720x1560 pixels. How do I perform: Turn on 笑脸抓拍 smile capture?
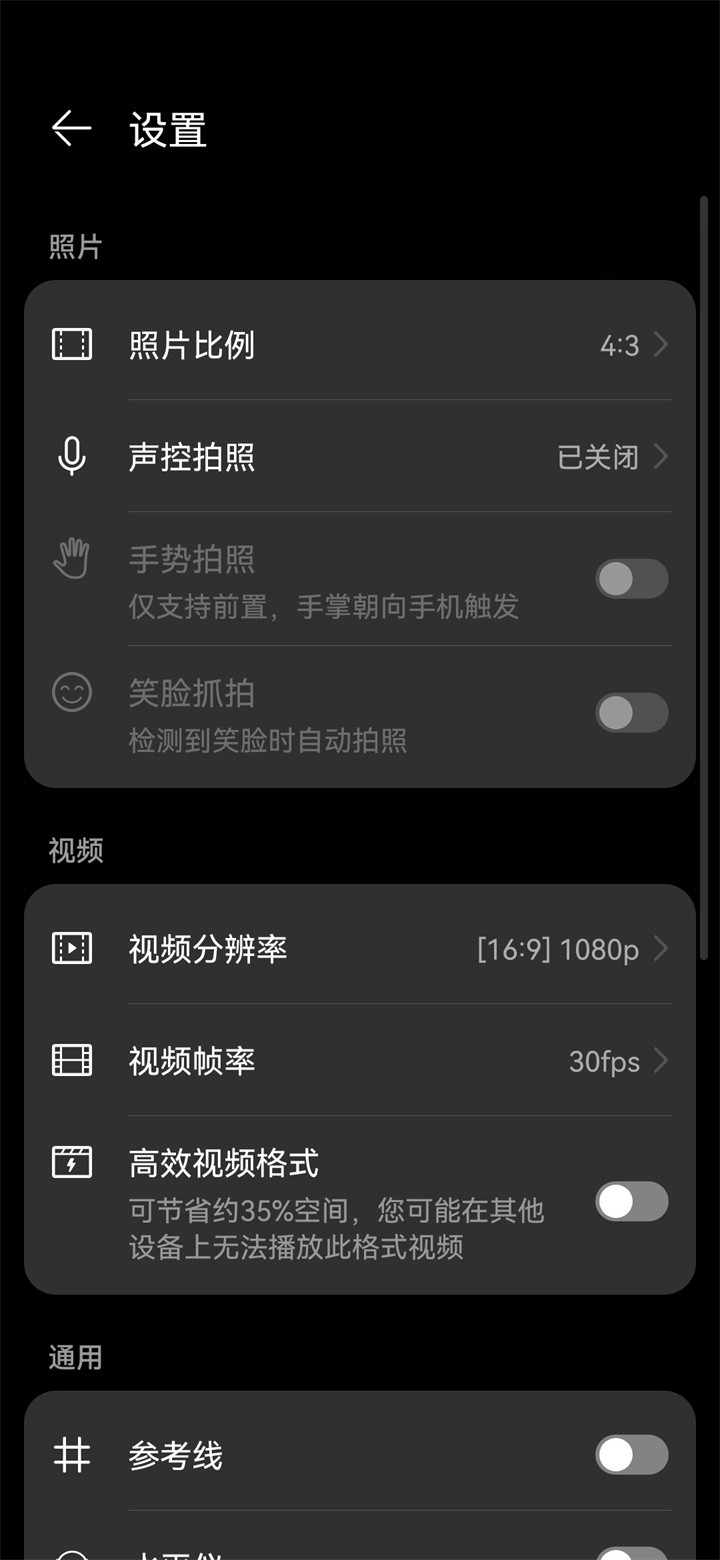click(x=631, y=712)
